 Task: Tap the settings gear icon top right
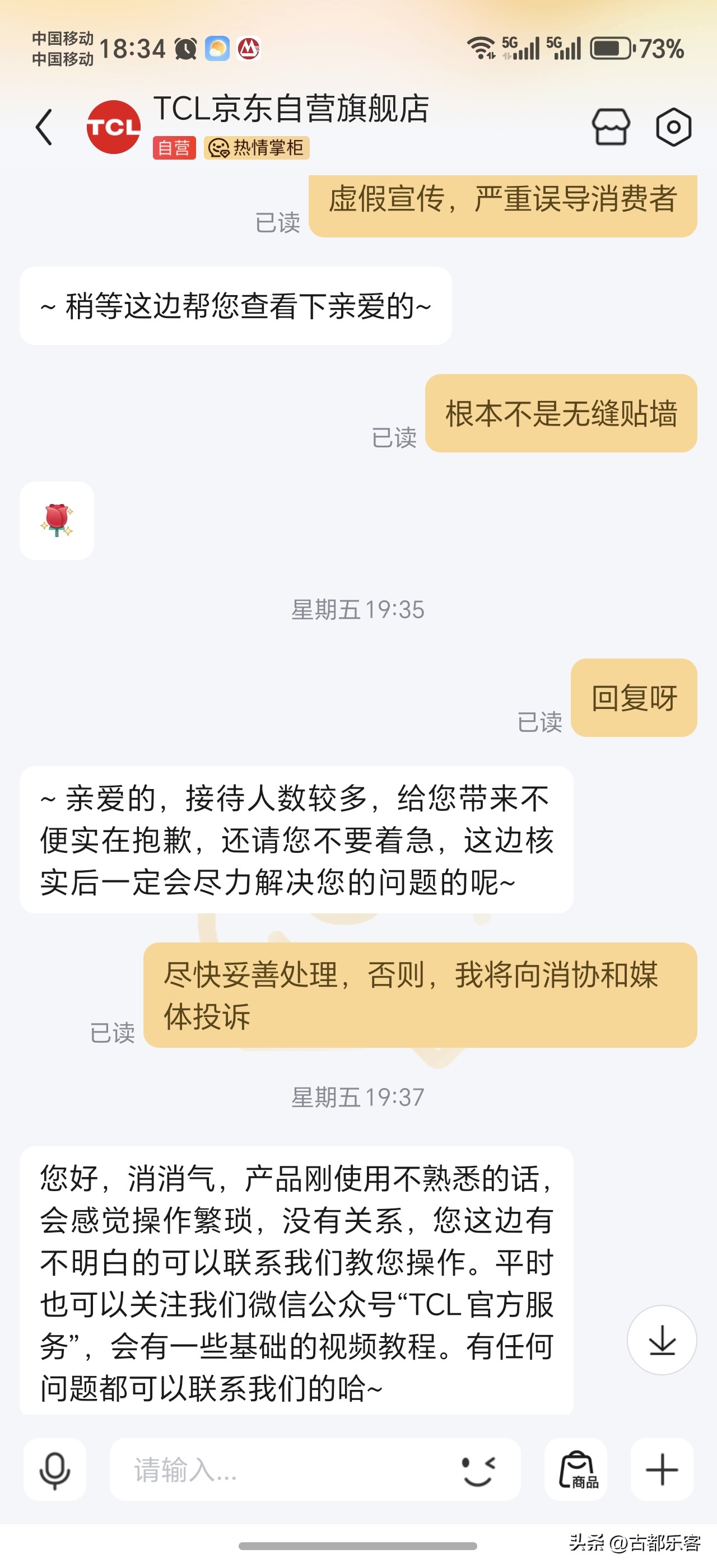[674, 127]
